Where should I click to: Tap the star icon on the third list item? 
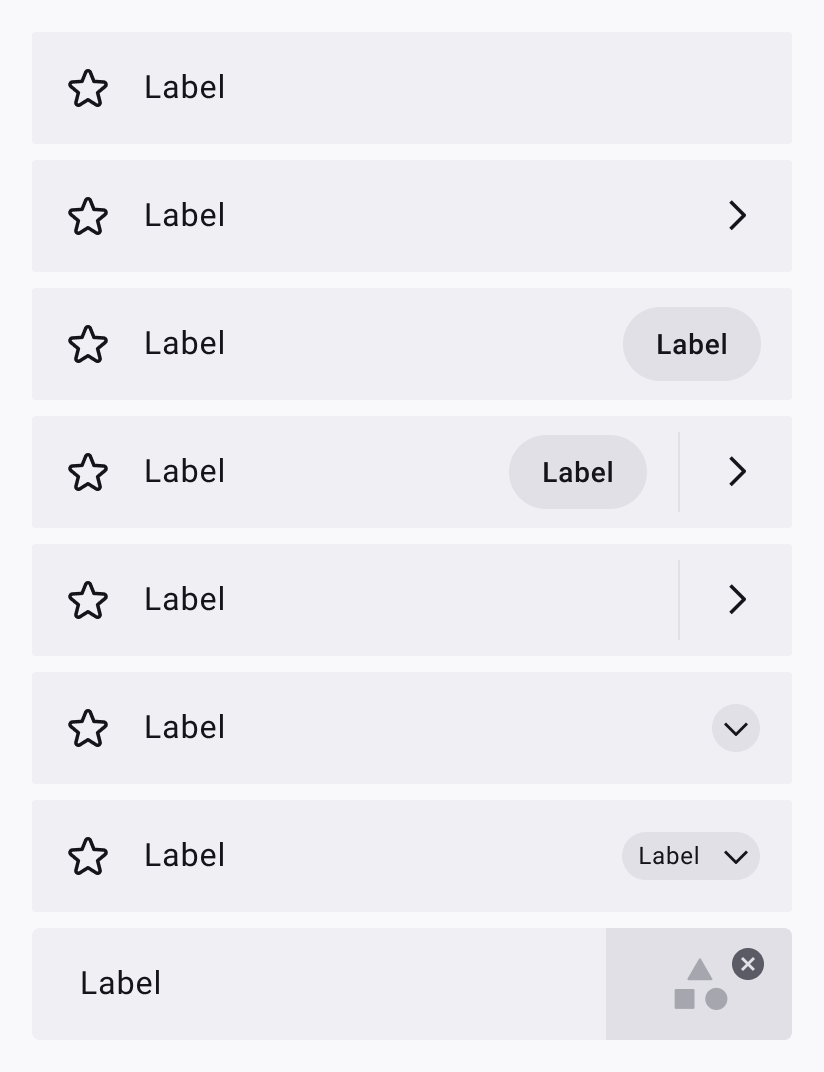88,344
